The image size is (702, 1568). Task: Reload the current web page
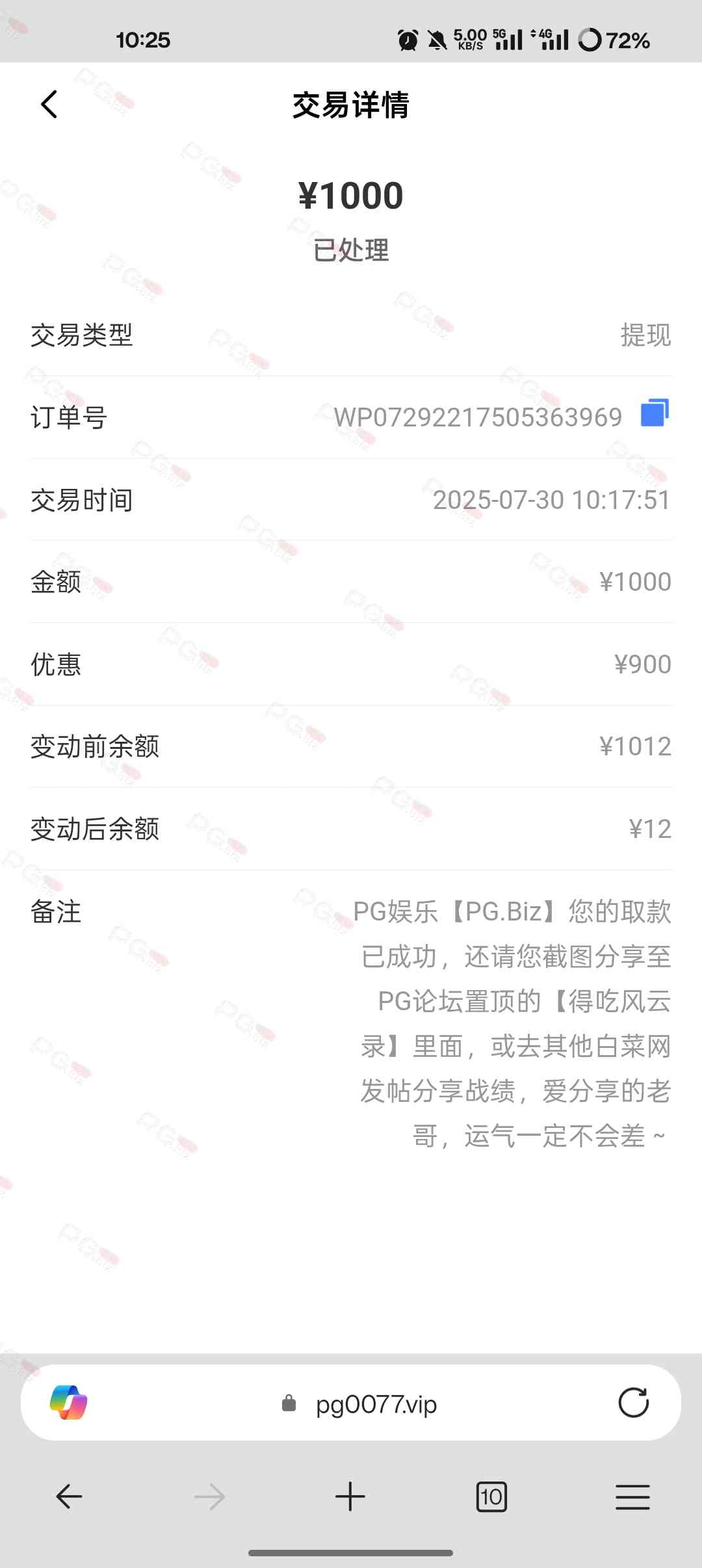coord(633,1402)
